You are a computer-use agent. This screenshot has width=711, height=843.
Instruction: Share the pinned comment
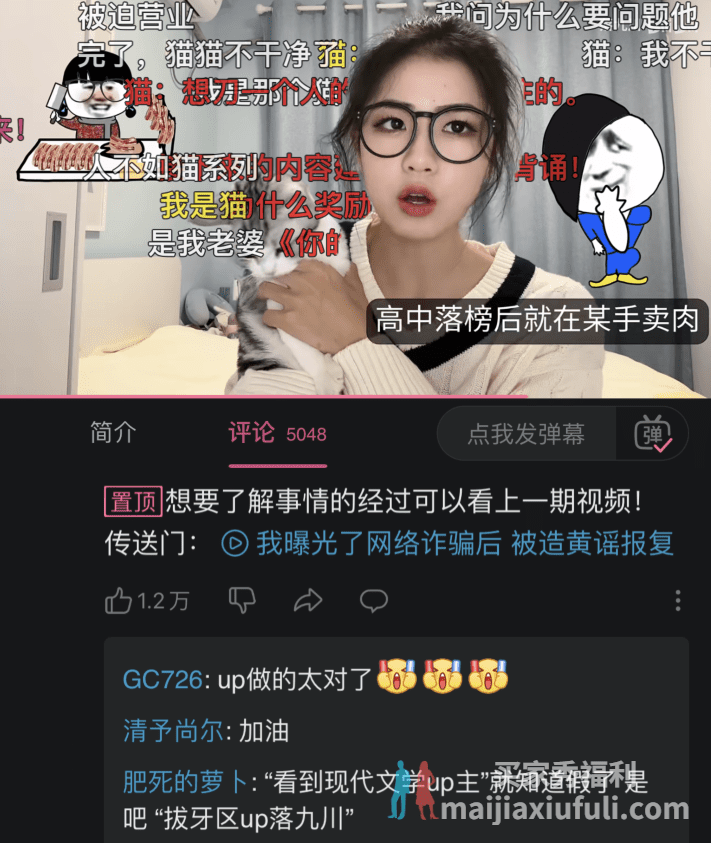(308, 600)
